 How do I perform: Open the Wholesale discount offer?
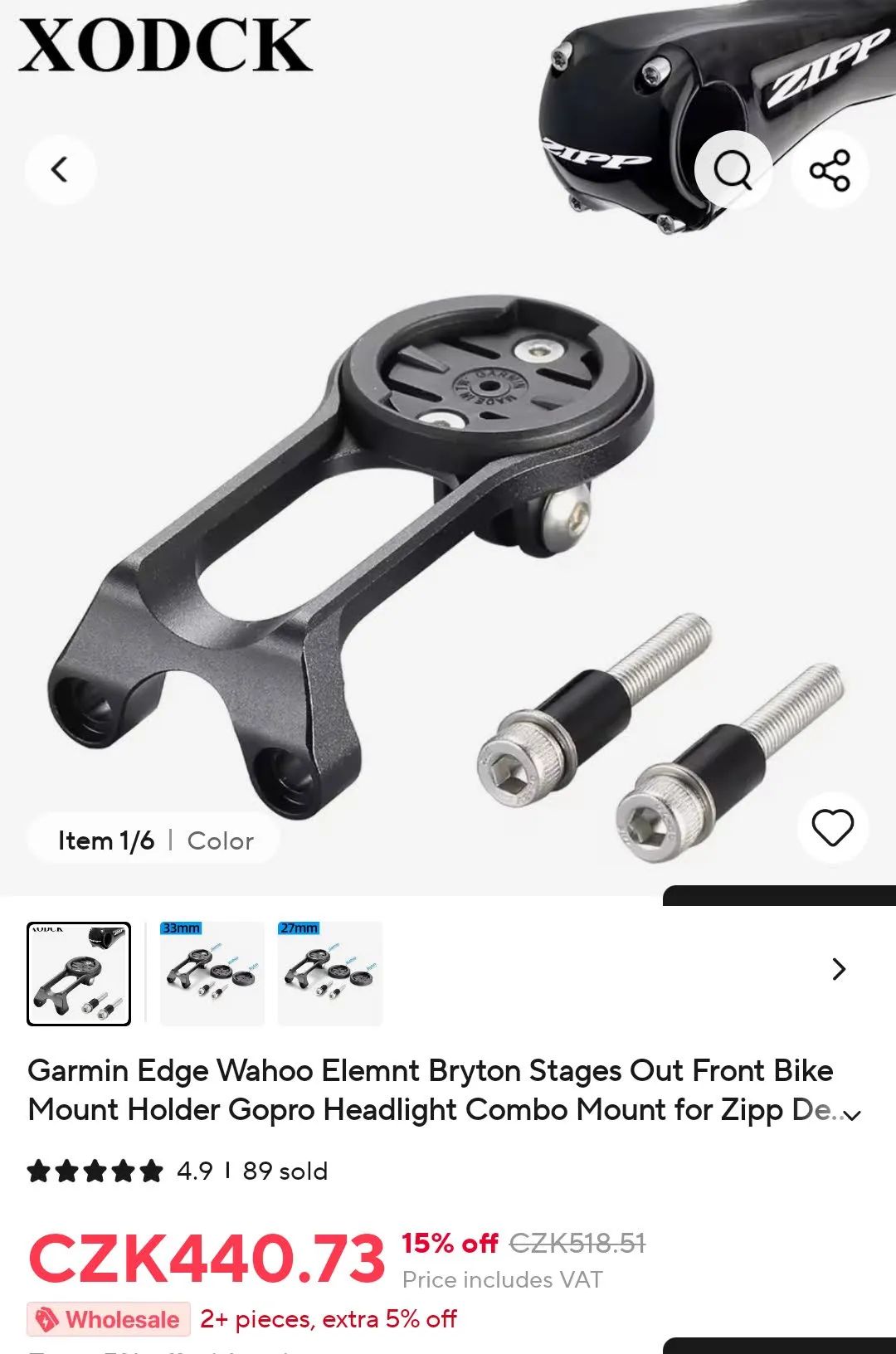(x=110, y=1319)
